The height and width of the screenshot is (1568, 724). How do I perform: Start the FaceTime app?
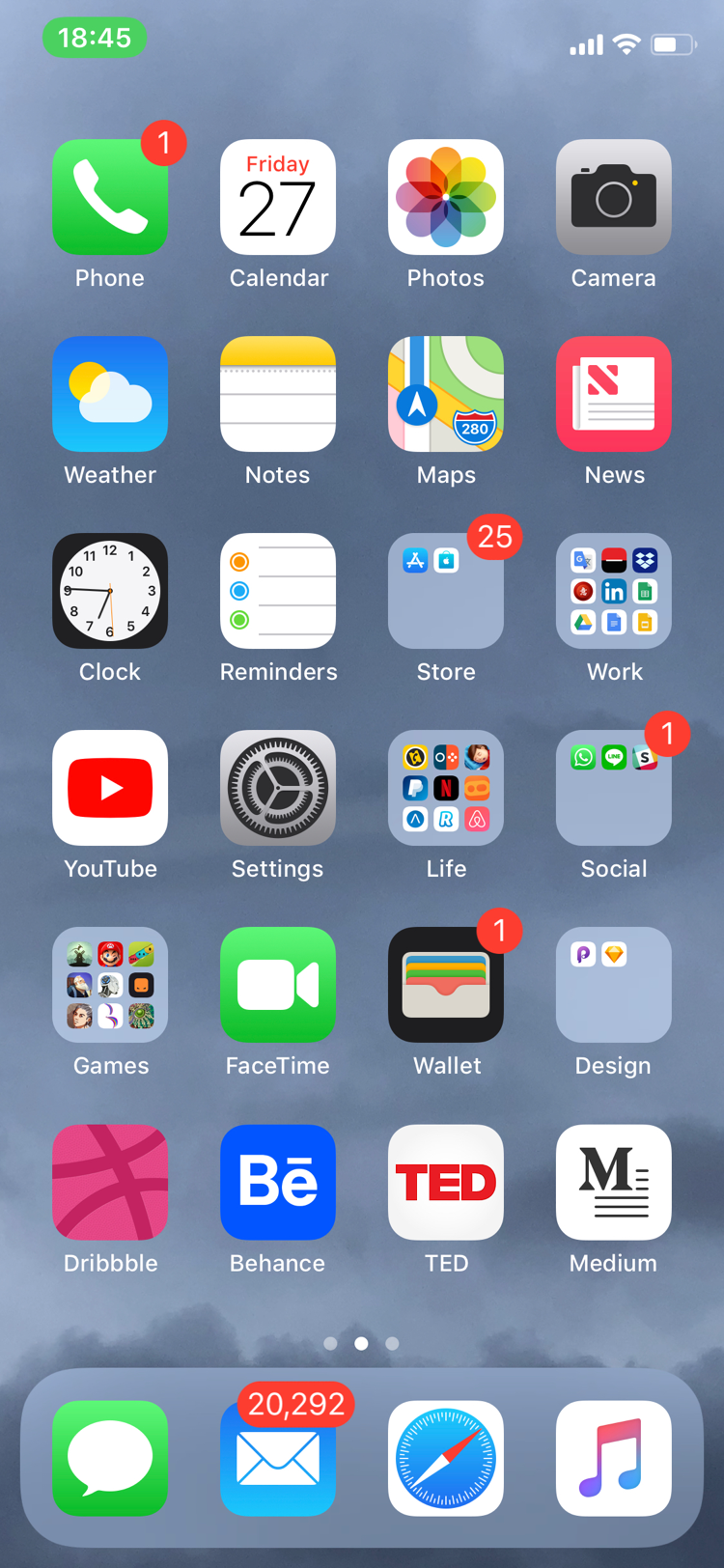pyautogui.click(x=278, y=985)
